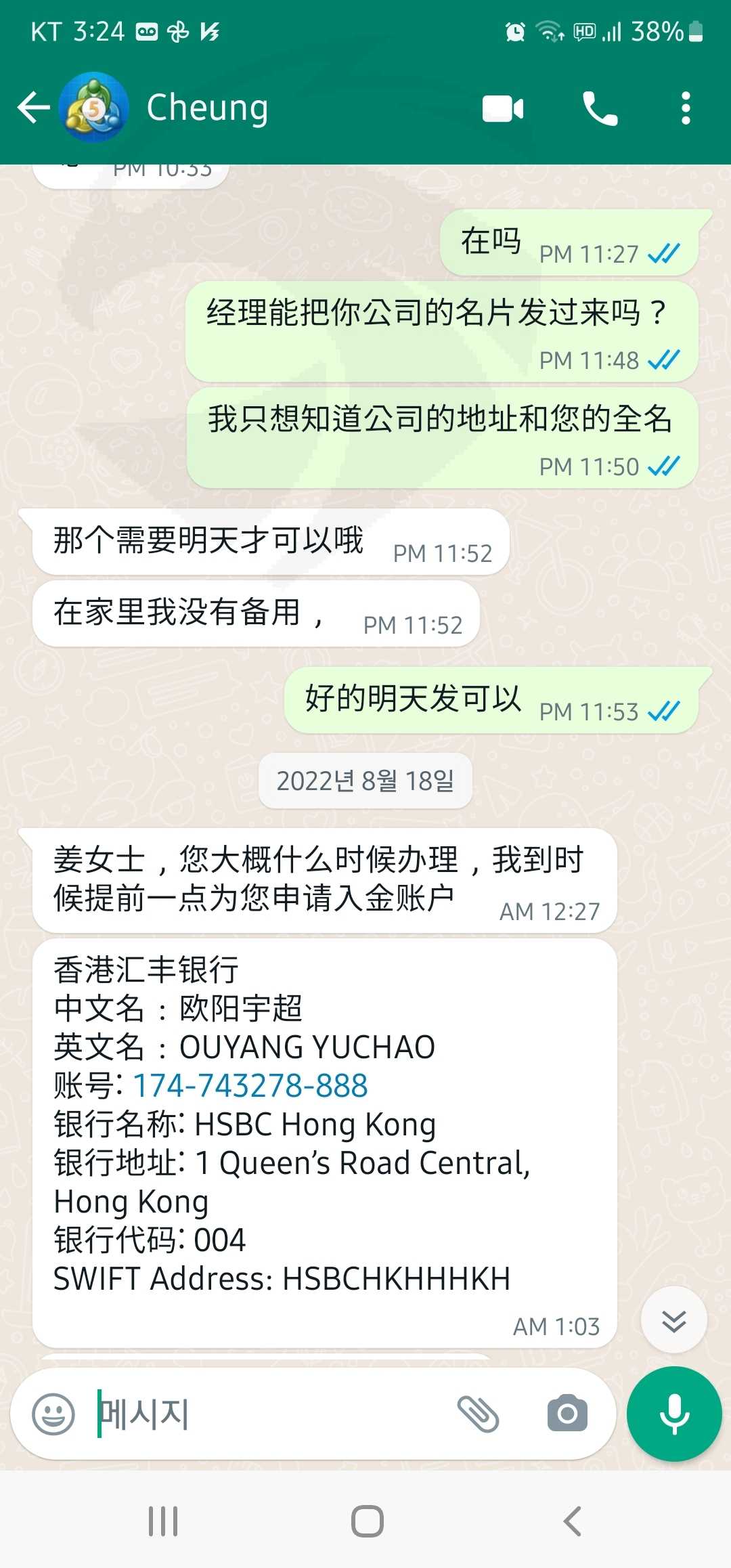Start a voice call with Cheung
This screenshot has height=1568, width=731.
(600, 108)
